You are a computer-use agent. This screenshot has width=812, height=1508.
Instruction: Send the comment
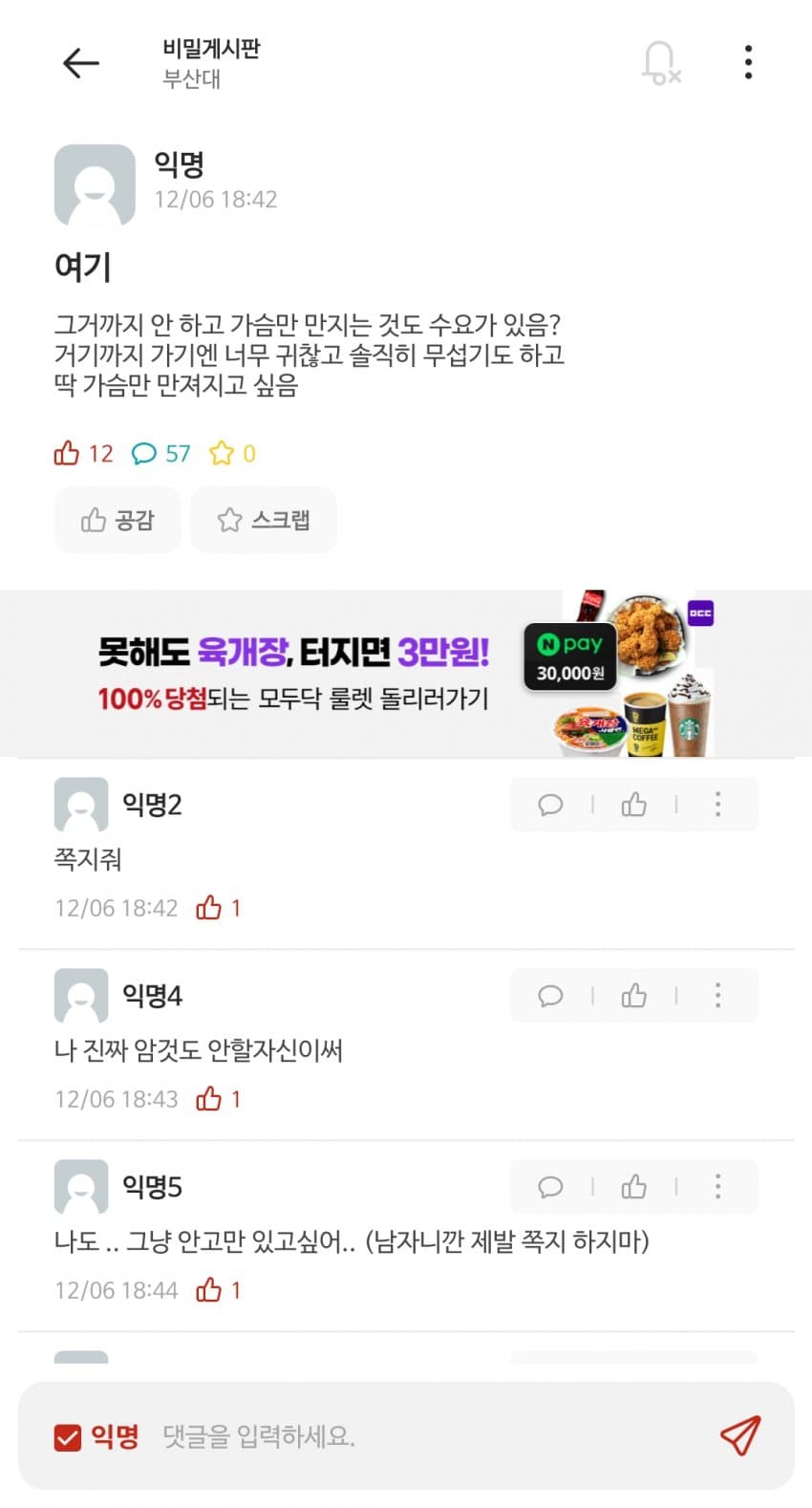[739, 1435]
